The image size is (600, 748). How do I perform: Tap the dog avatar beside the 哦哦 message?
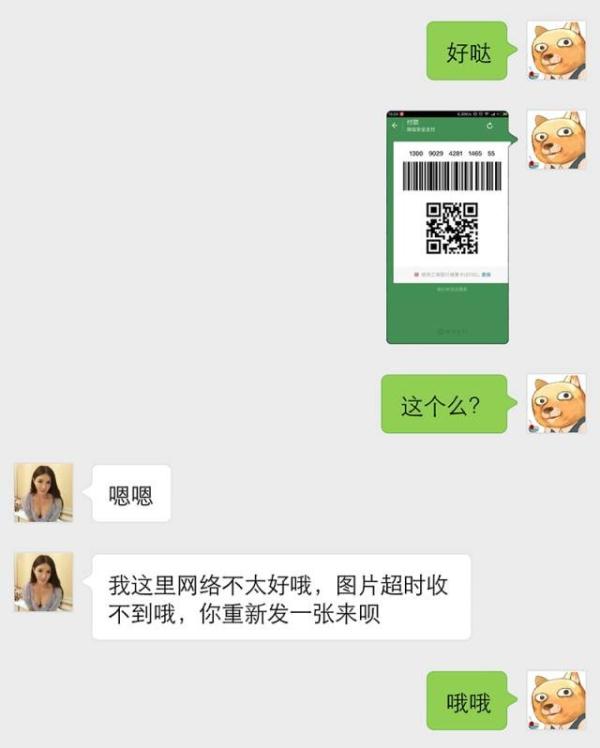click(x=556, y=701)
